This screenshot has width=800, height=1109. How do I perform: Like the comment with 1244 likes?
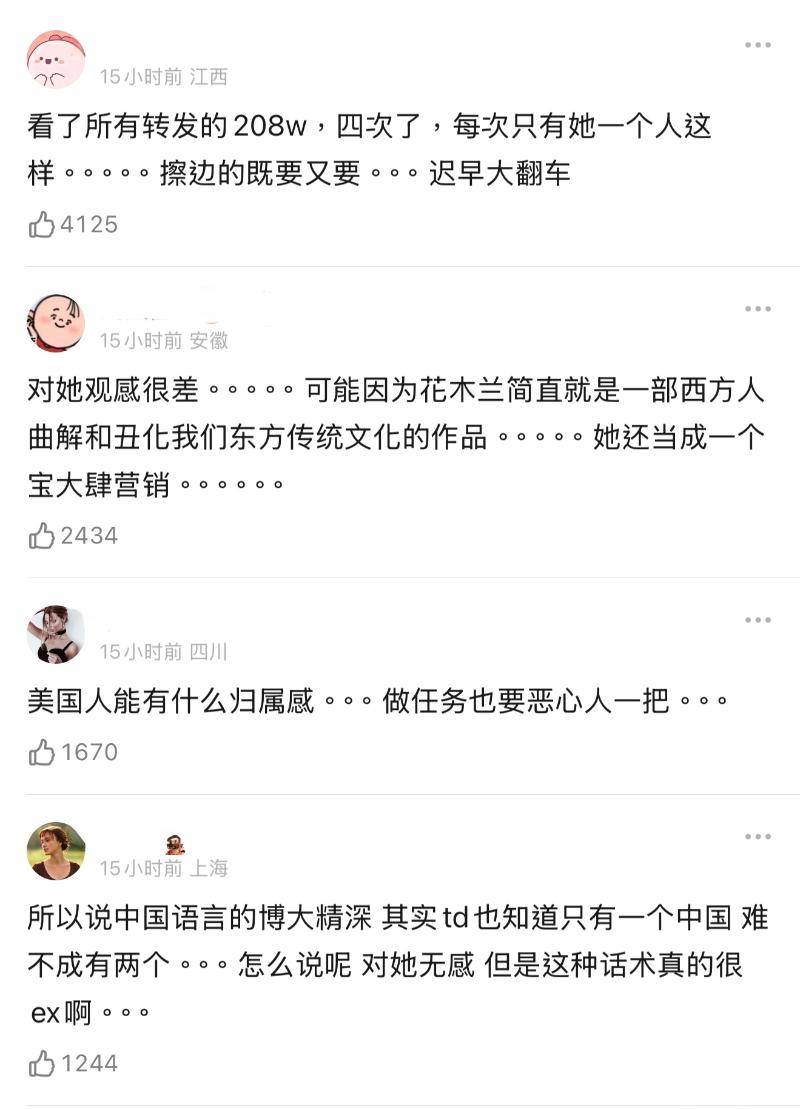point(42,1064)
